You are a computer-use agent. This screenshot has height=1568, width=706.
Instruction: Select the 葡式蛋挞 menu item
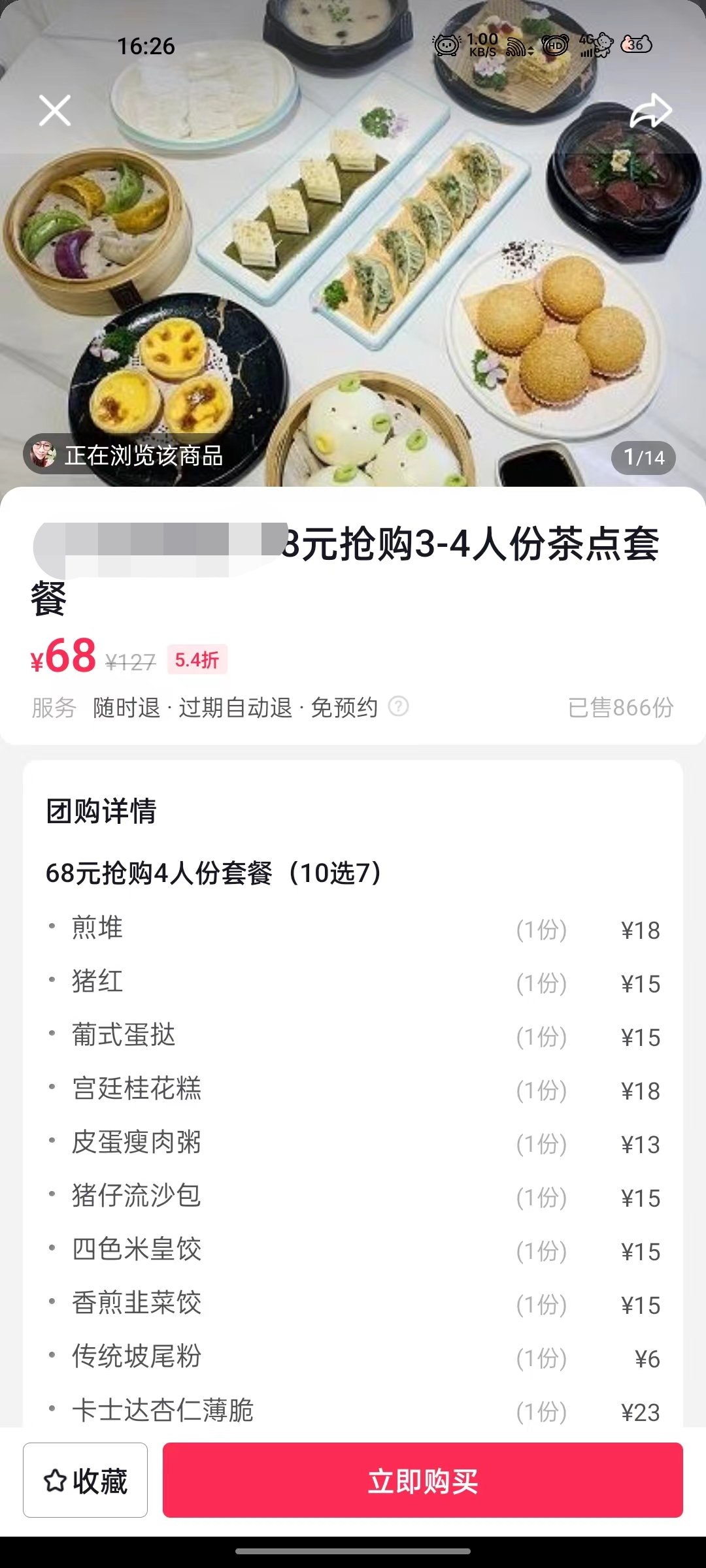(122, 1036)
